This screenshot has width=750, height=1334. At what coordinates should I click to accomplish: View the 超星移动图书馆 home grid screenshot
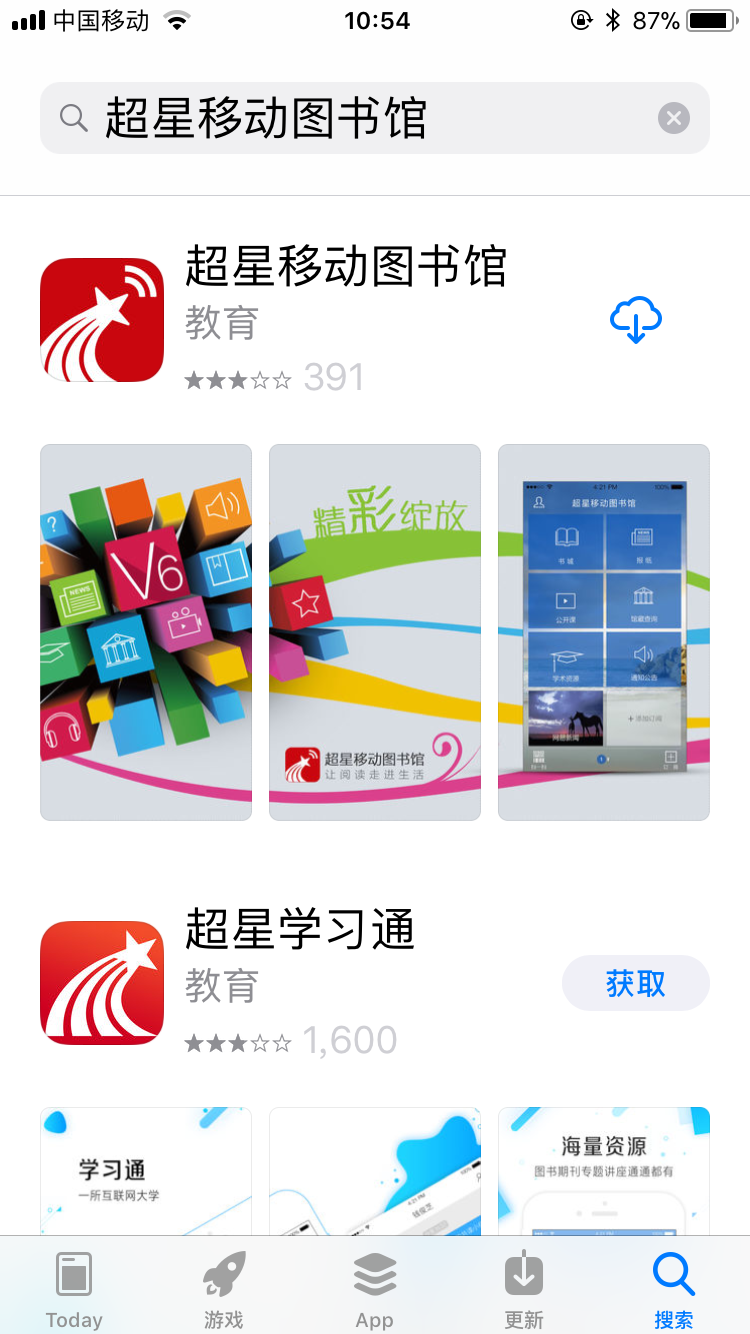pyautogui.click(x=604, y=632)
